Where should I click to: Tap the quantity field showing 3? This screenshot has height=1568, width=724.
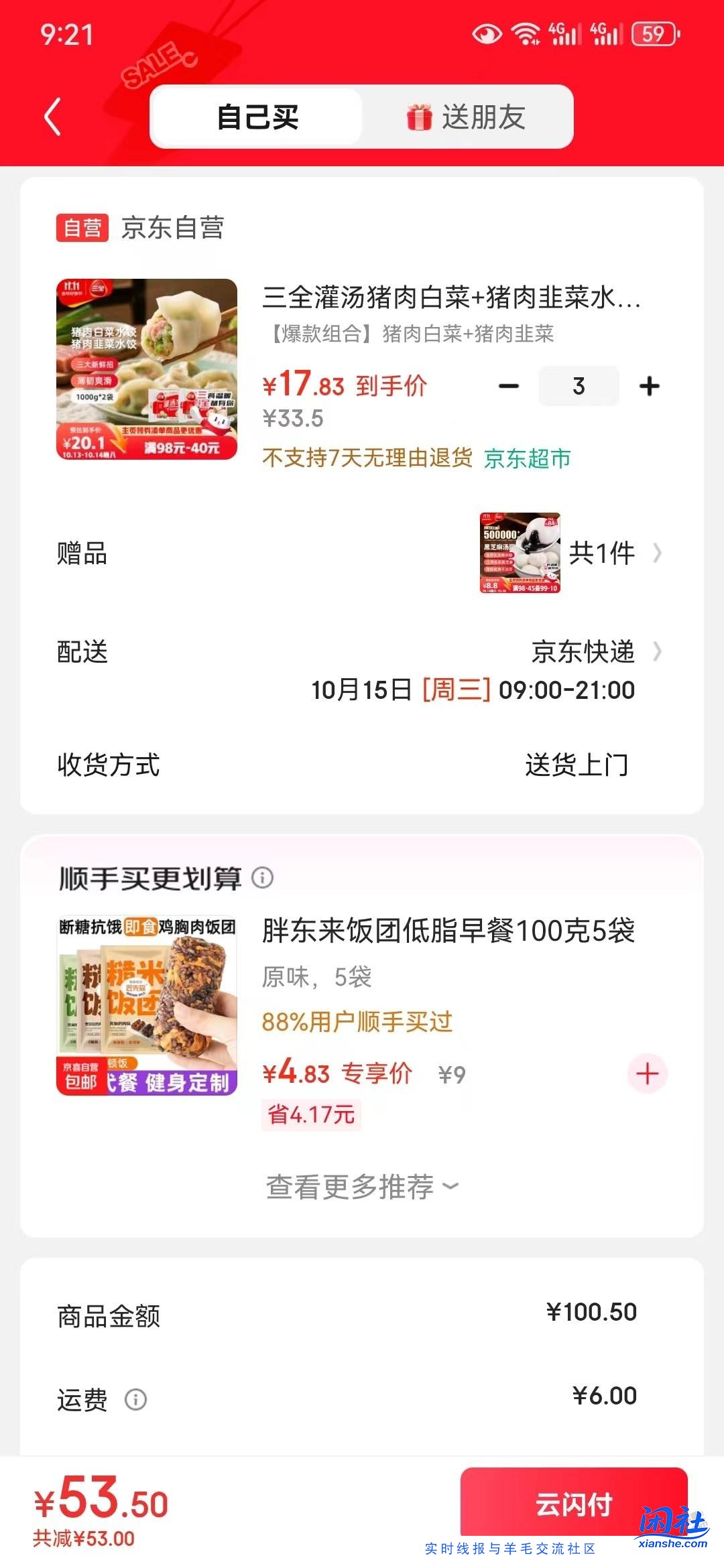point(579,385)
